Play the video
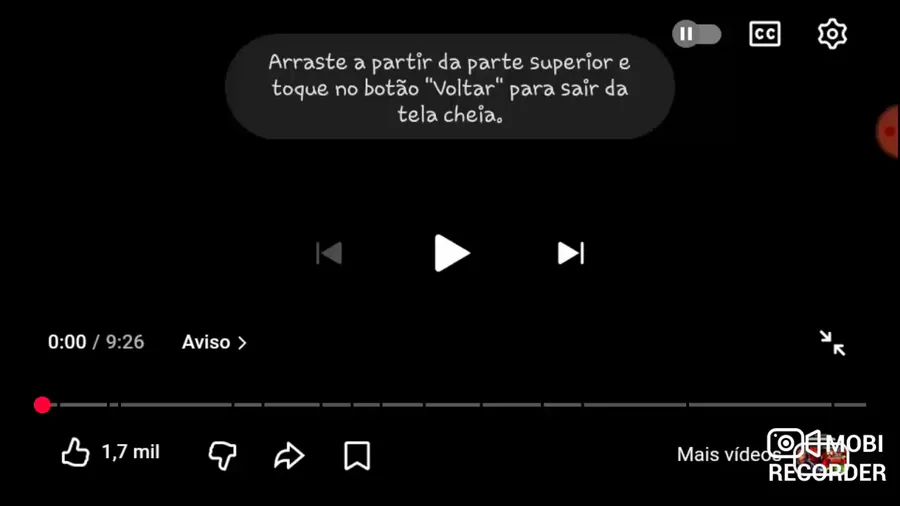Viewport: 900px width, 506px height. 451,253
